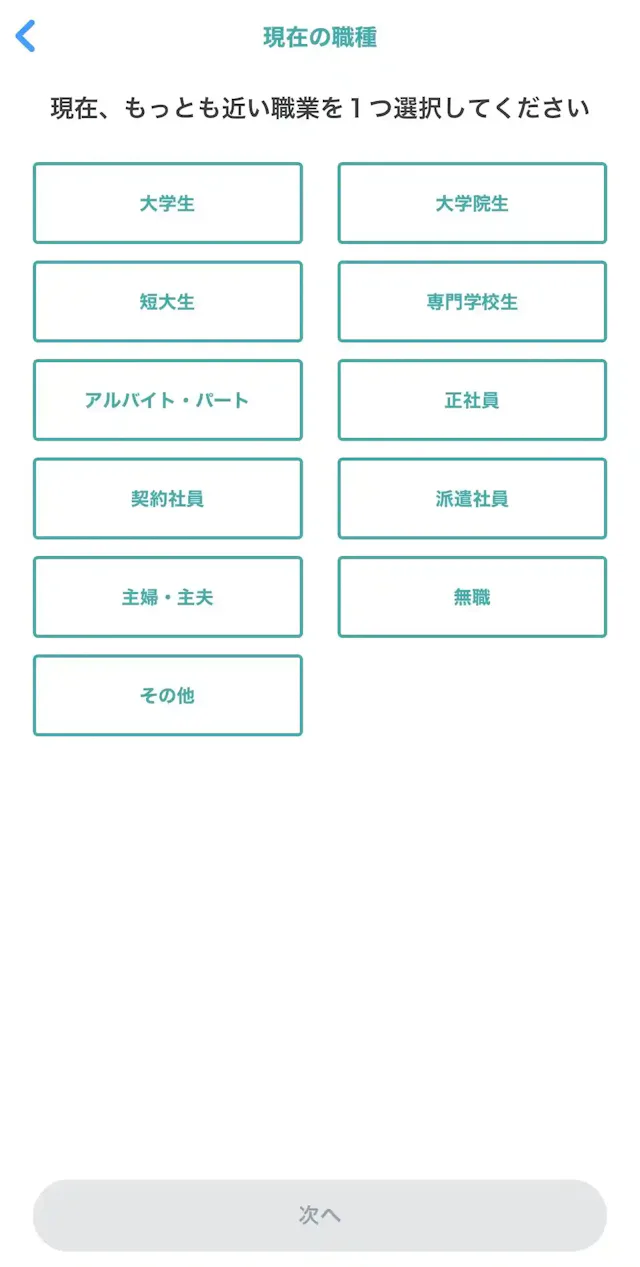Pick 短大生 from the occupation list
Screen dimensions: 640x1267
pyautogui.click(x=168, y=302)
